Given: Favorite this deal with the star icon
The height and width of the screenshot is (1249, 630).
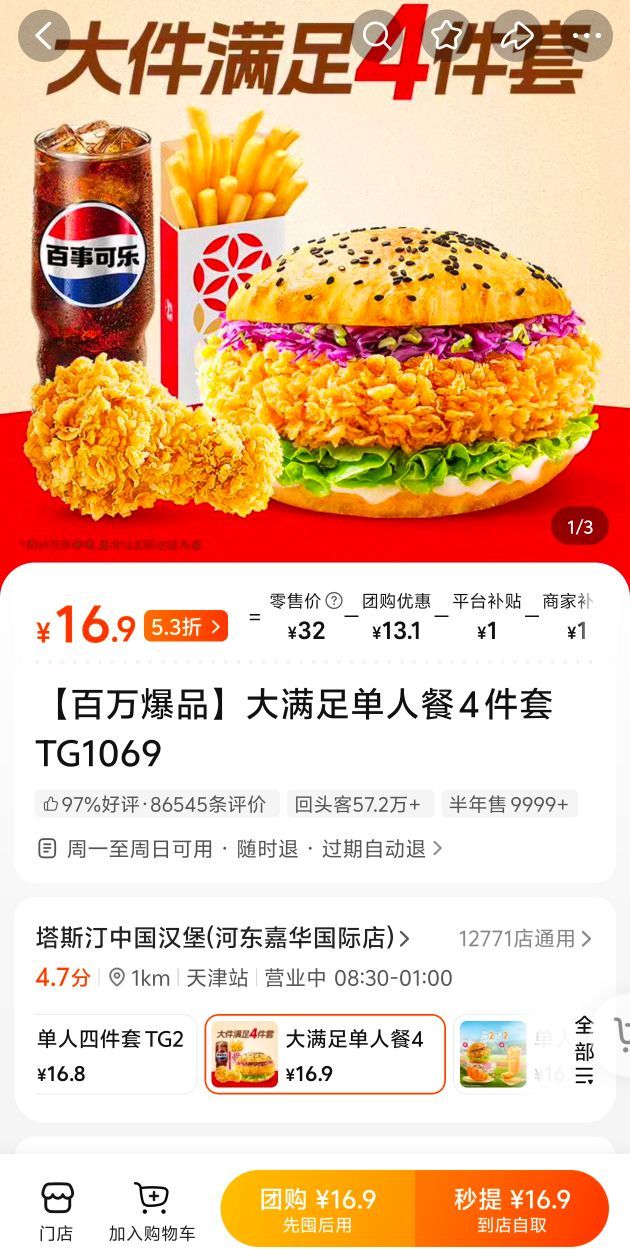Looking at the screenshot, I should tap(447, 36).
